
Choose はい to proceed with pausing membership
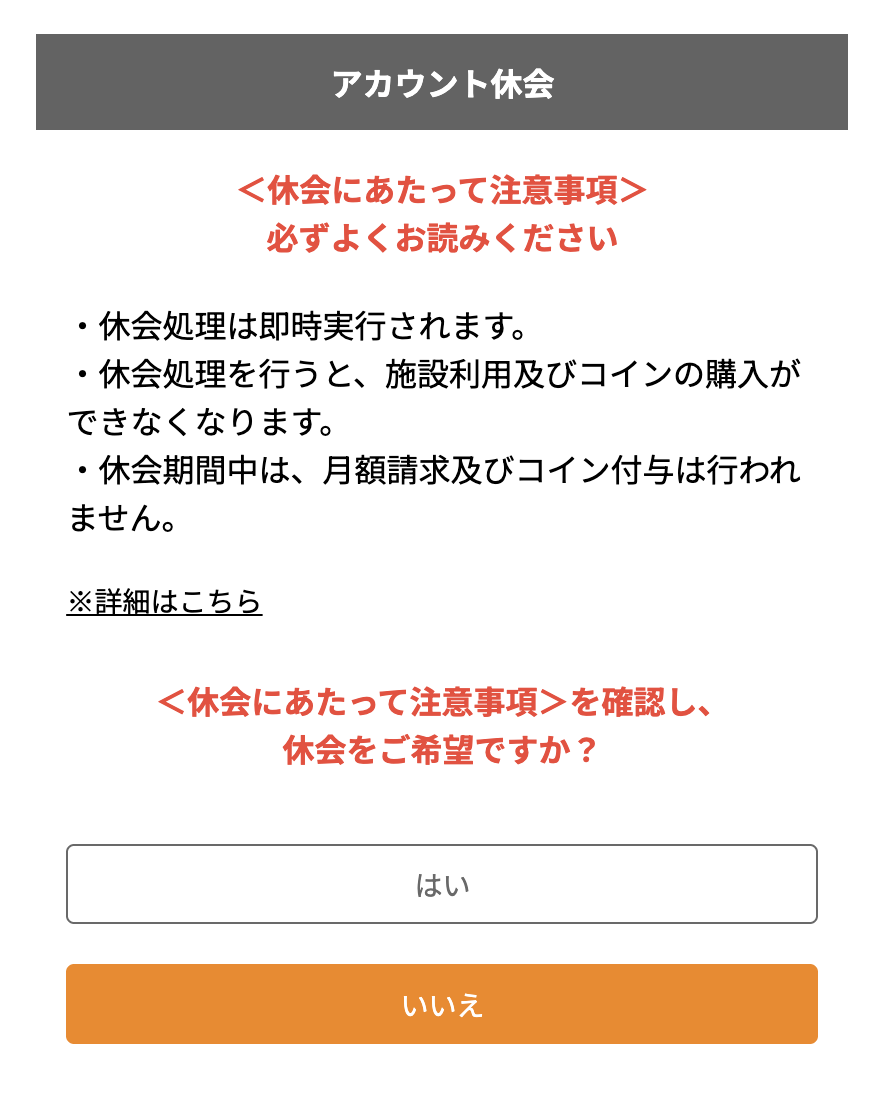(x=442, y=883)
